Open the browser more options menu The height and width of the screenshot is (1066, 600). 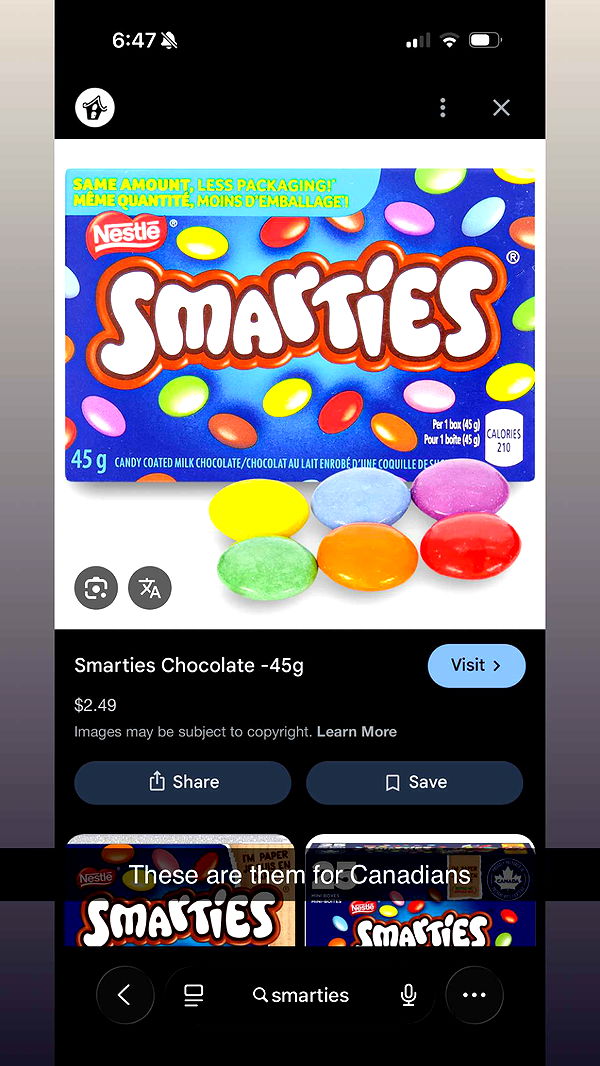[474, 995]
